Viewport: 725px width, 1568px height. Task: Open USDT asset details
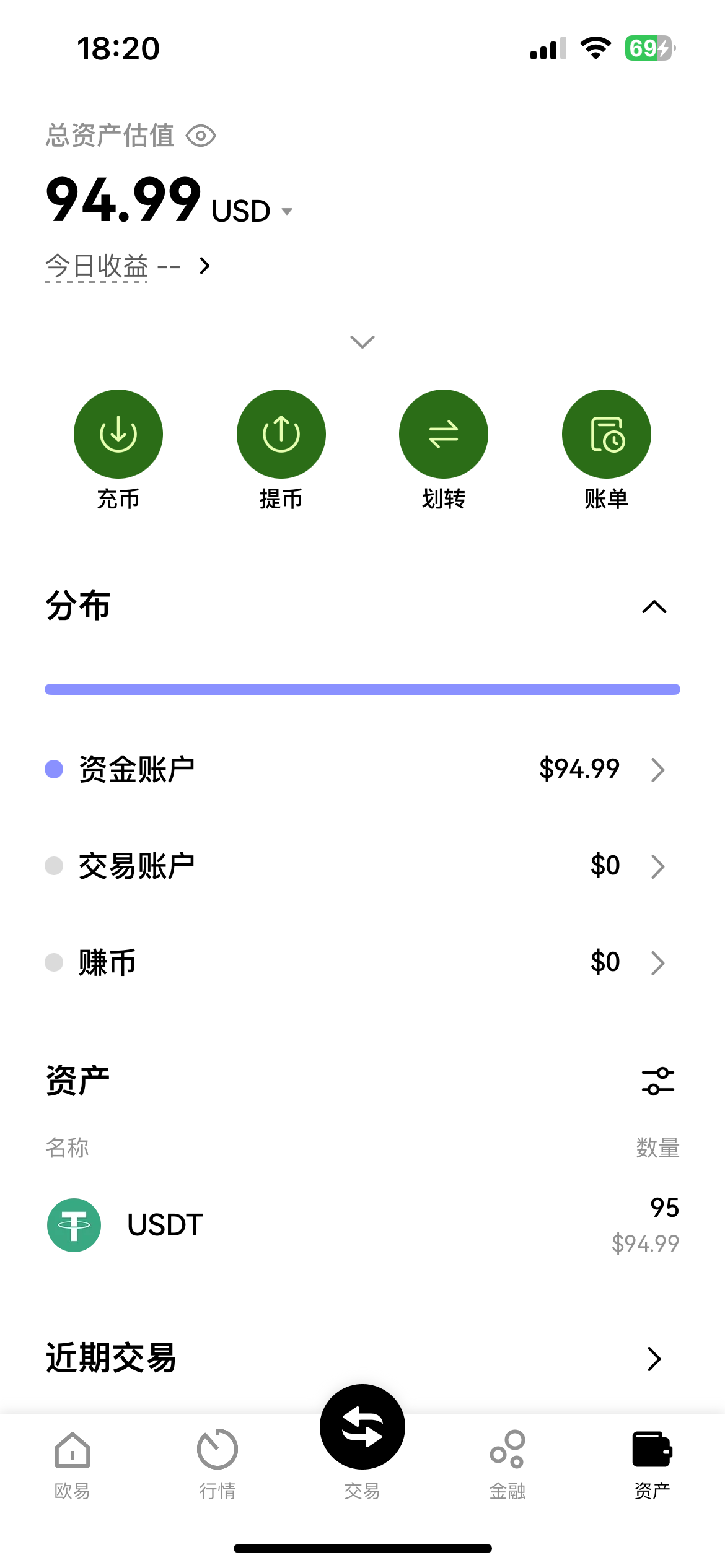(x=362, y=1225)
